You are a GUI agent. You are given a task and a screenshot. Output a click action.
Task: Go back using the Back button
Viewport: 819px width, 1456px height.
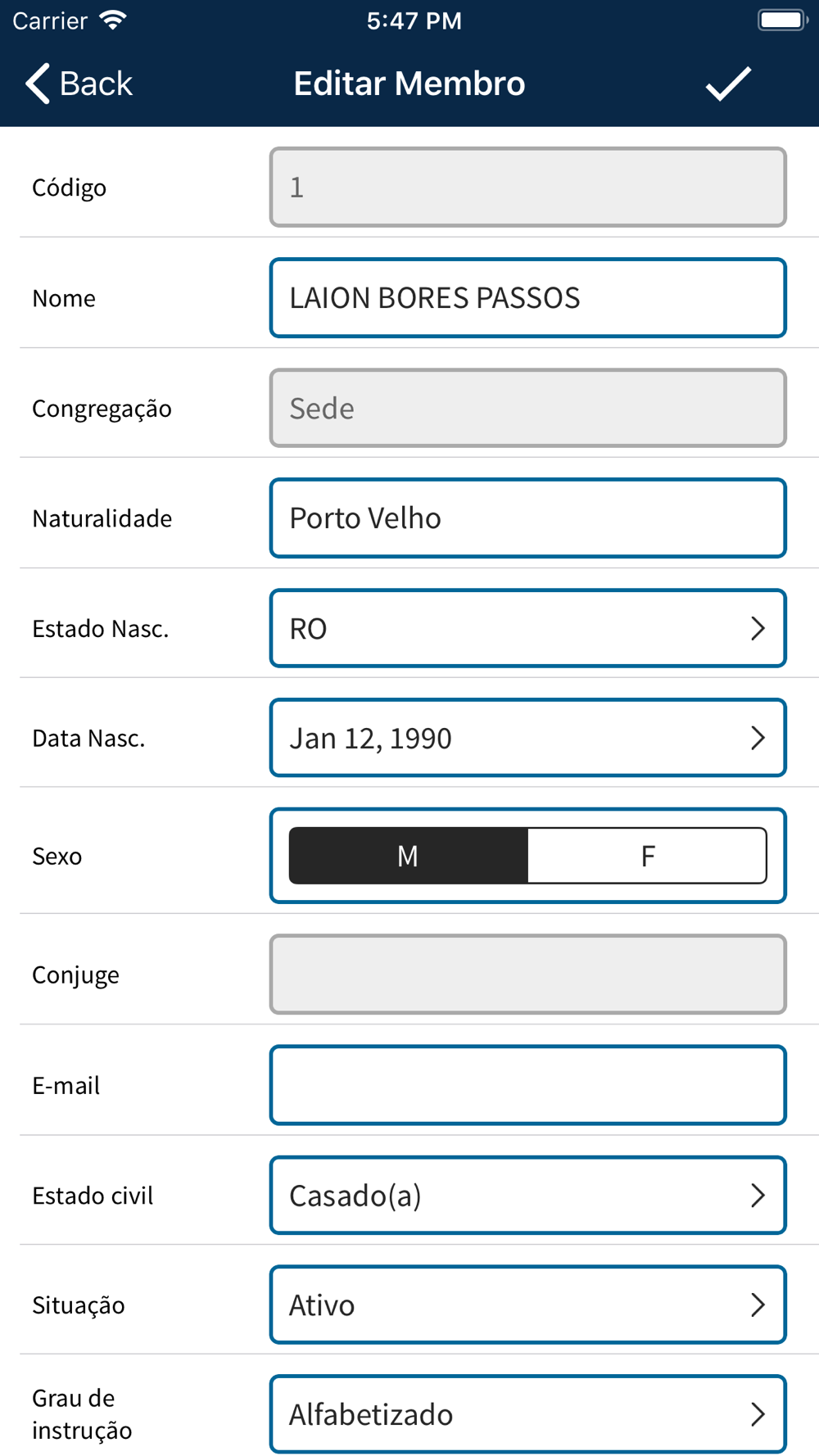[79, 84]
